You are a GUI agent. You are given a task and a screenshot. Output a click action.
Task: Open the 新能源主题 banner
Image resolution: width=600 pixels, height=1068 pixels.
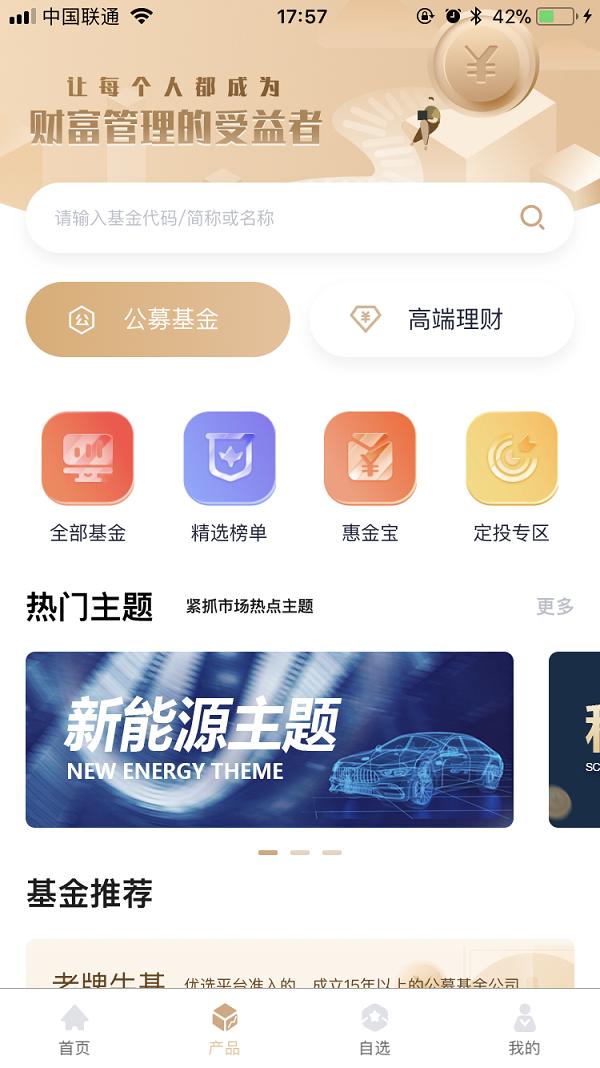pos(269,740)
